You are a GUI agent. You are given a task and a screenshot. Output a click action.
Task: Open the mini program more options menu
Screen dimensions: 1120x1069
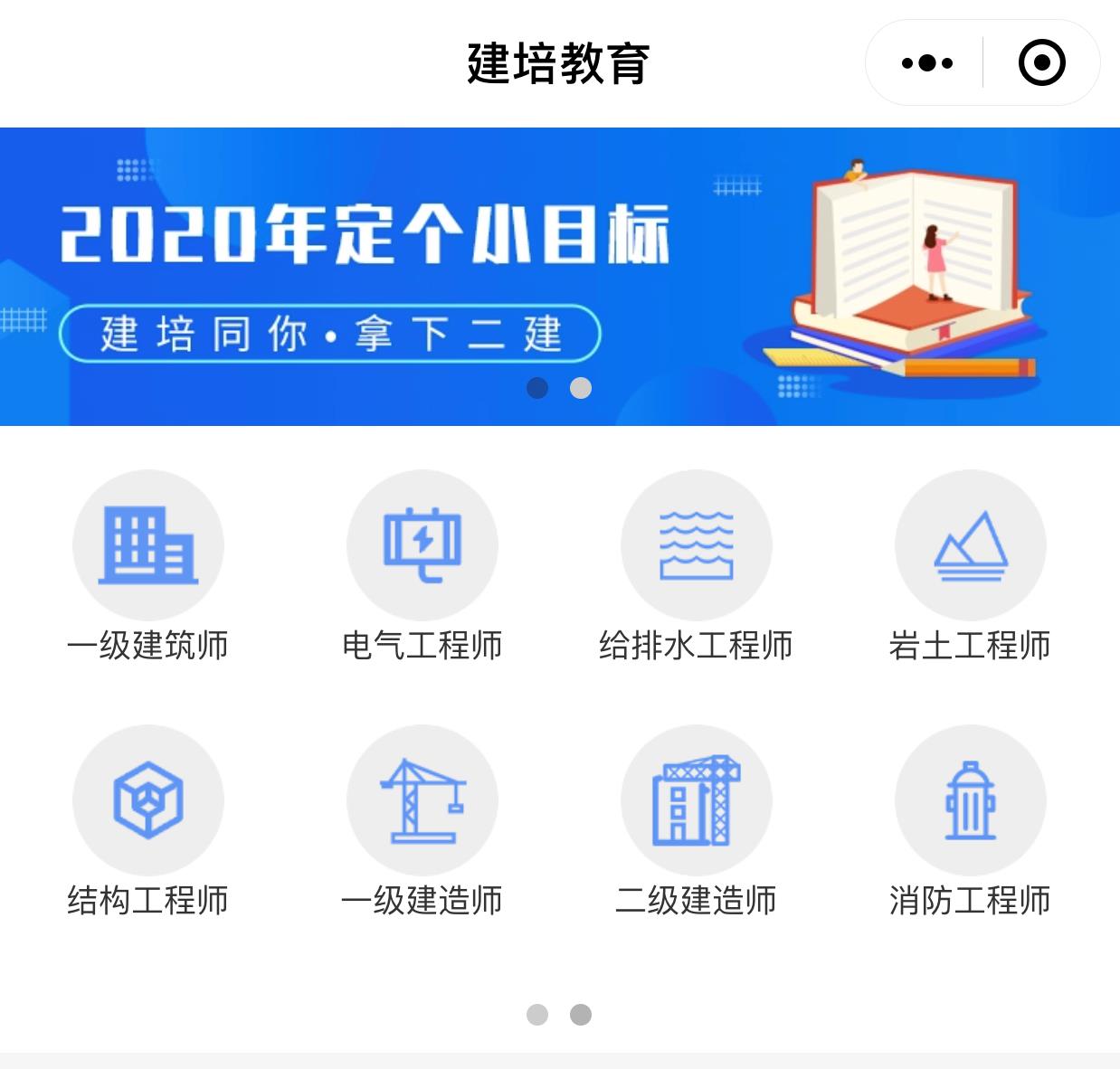click(927, 63)
